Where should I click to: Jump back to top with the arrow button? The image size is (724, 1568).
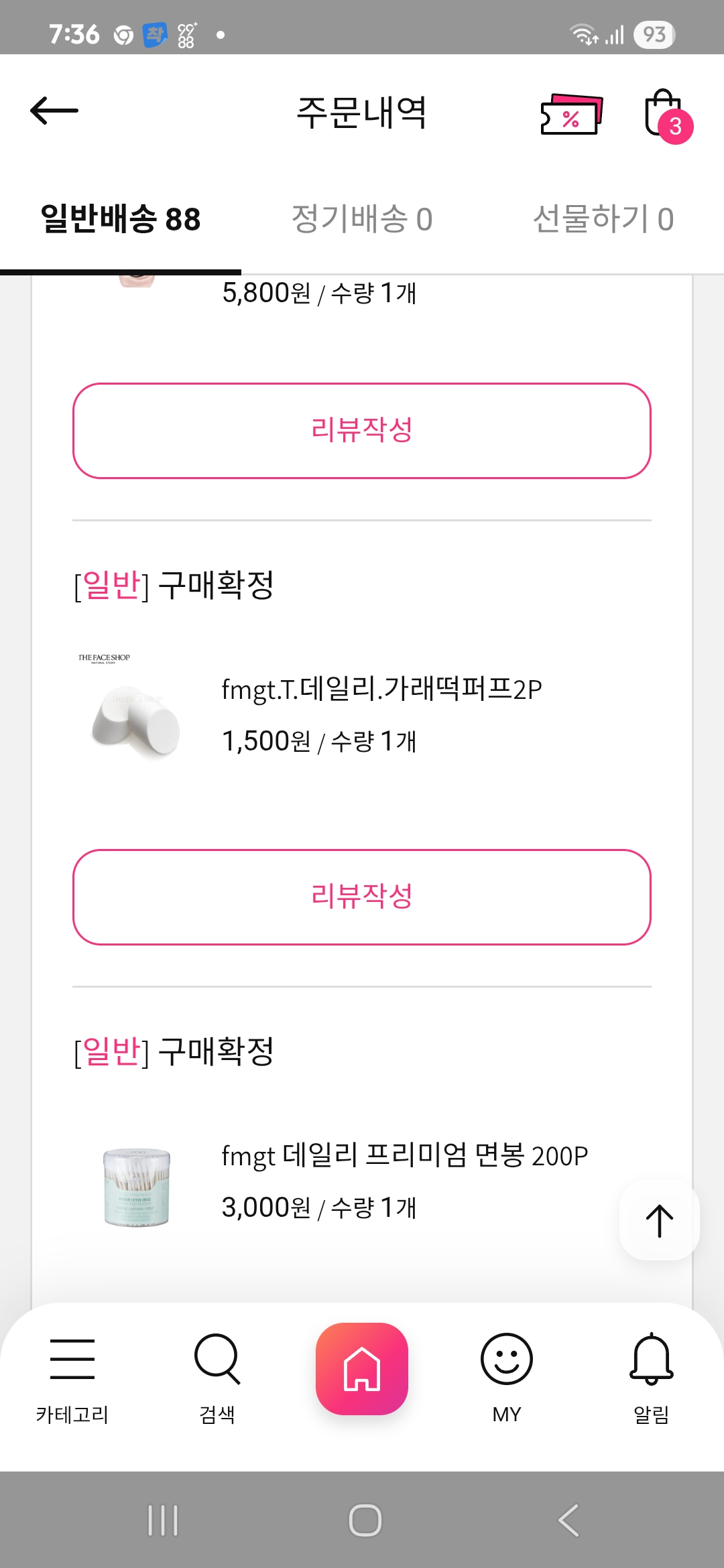coord(660,1220)
